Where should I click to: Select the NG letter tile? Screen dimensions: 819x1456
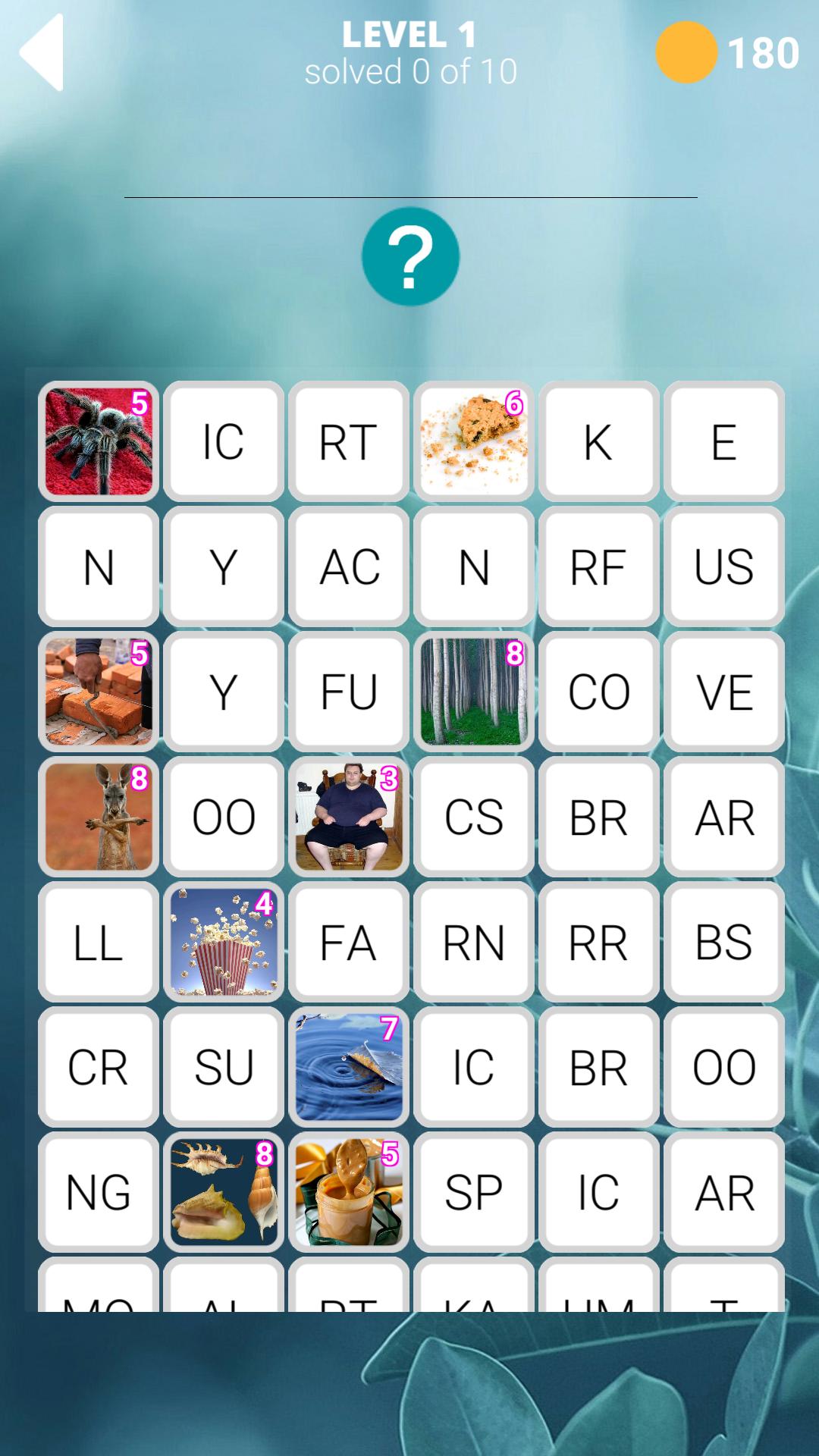coord(99,1192)
